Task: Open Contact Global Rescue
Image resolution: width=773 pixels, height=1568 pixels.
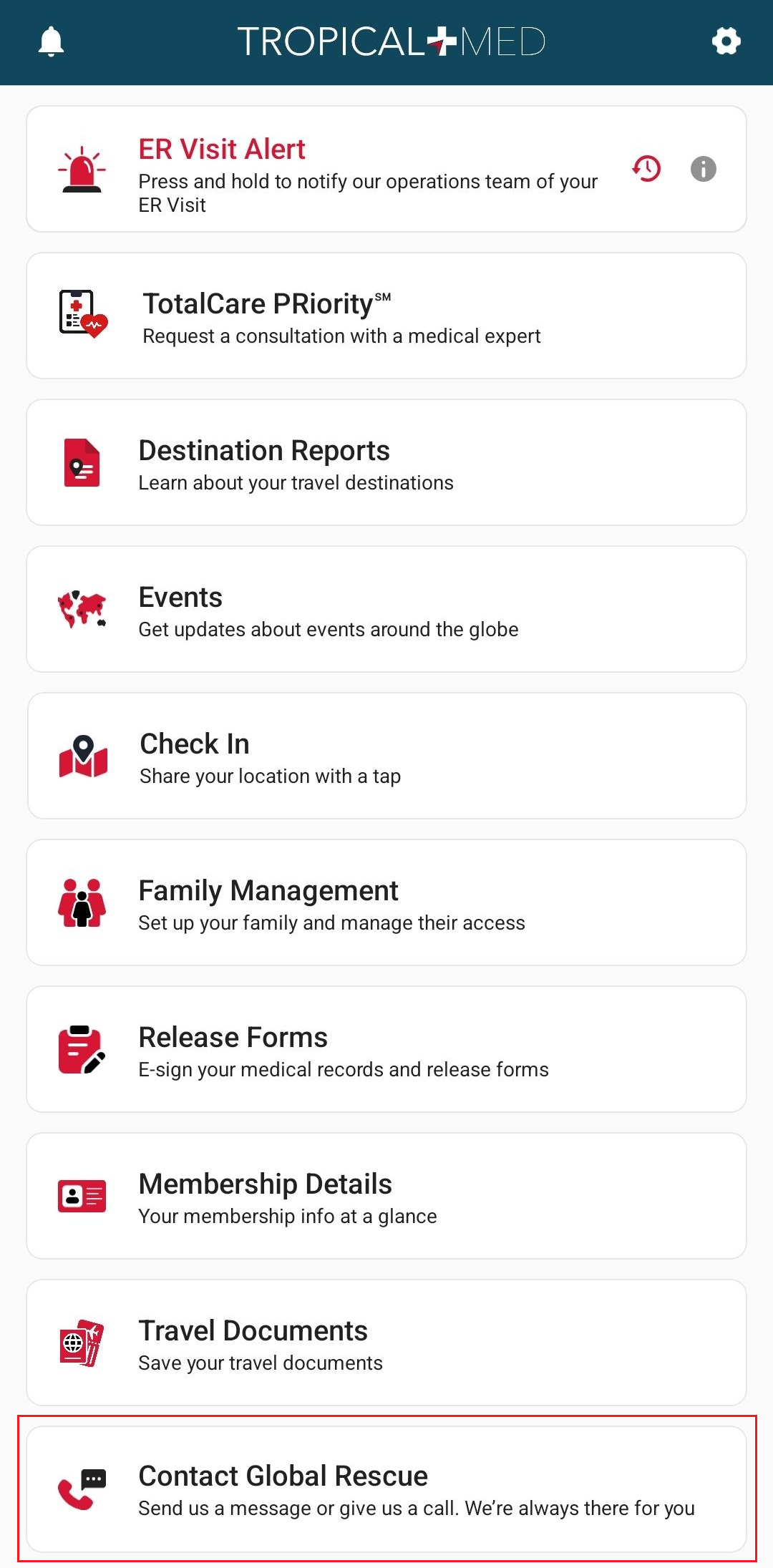Action: (x=386, y=1489)
